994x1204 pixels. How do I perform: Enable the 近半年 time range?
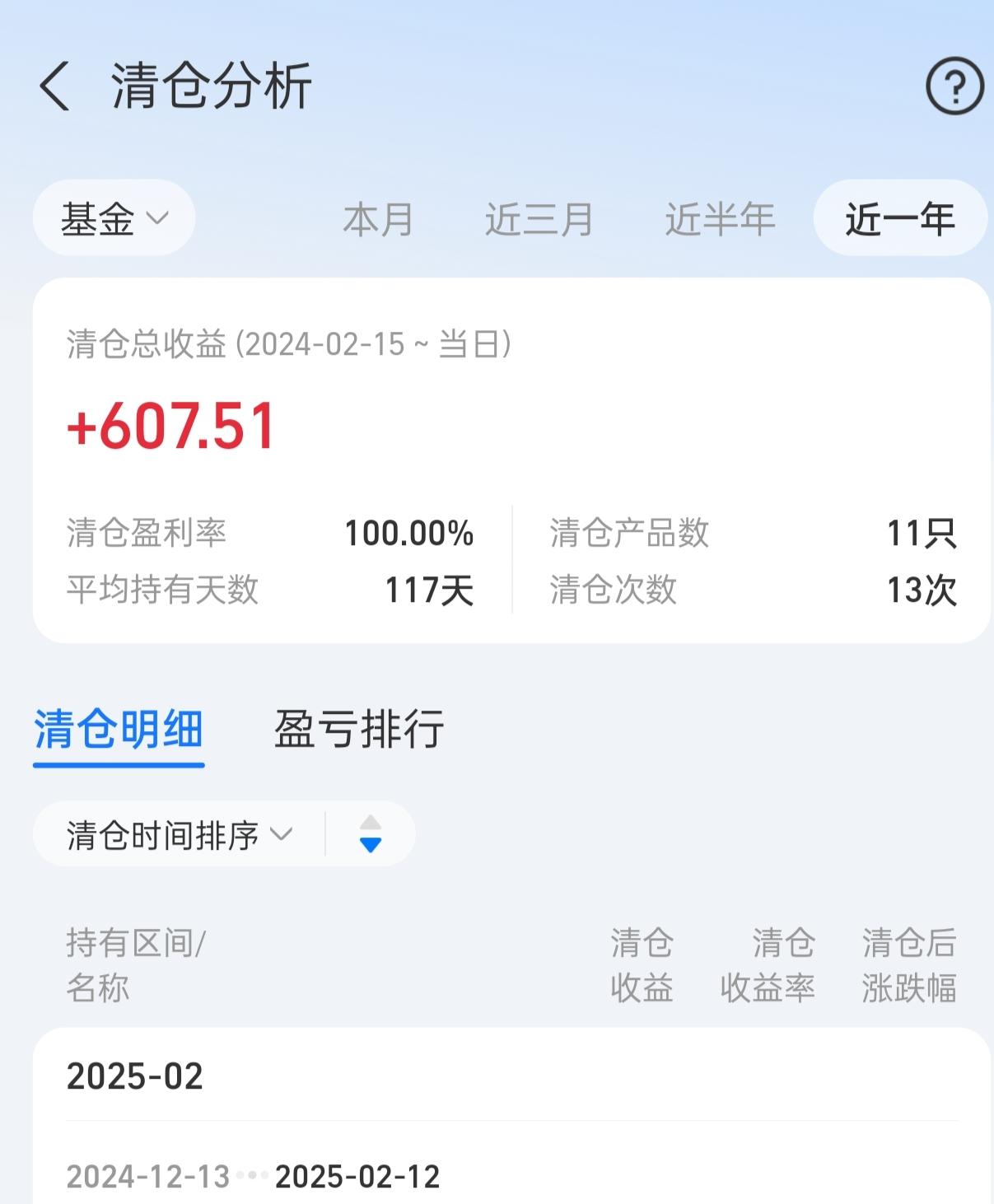point(719,218)
